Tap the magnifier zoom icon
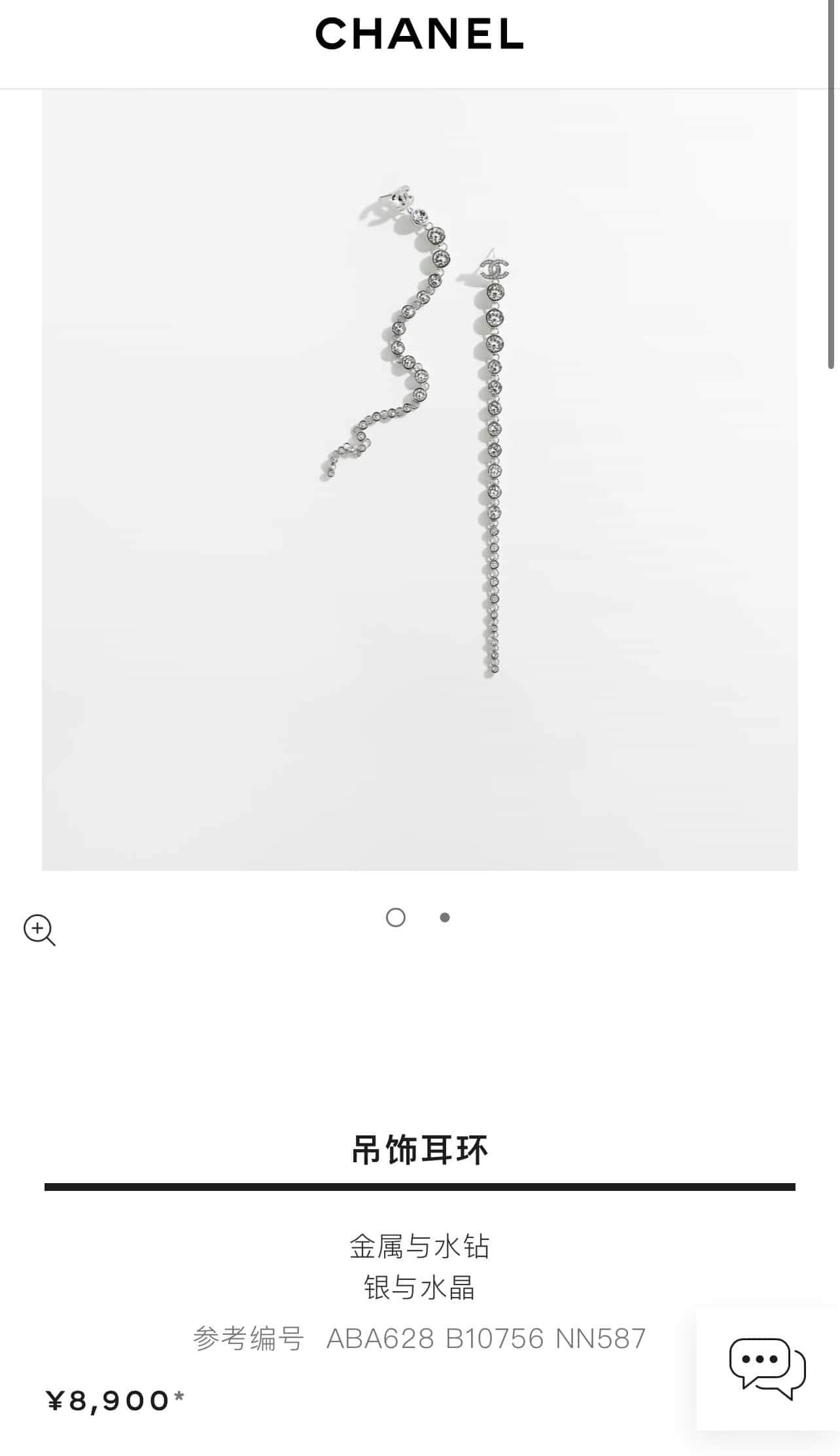The width and height of the screenshot is (840, 1456). [39, 929]
